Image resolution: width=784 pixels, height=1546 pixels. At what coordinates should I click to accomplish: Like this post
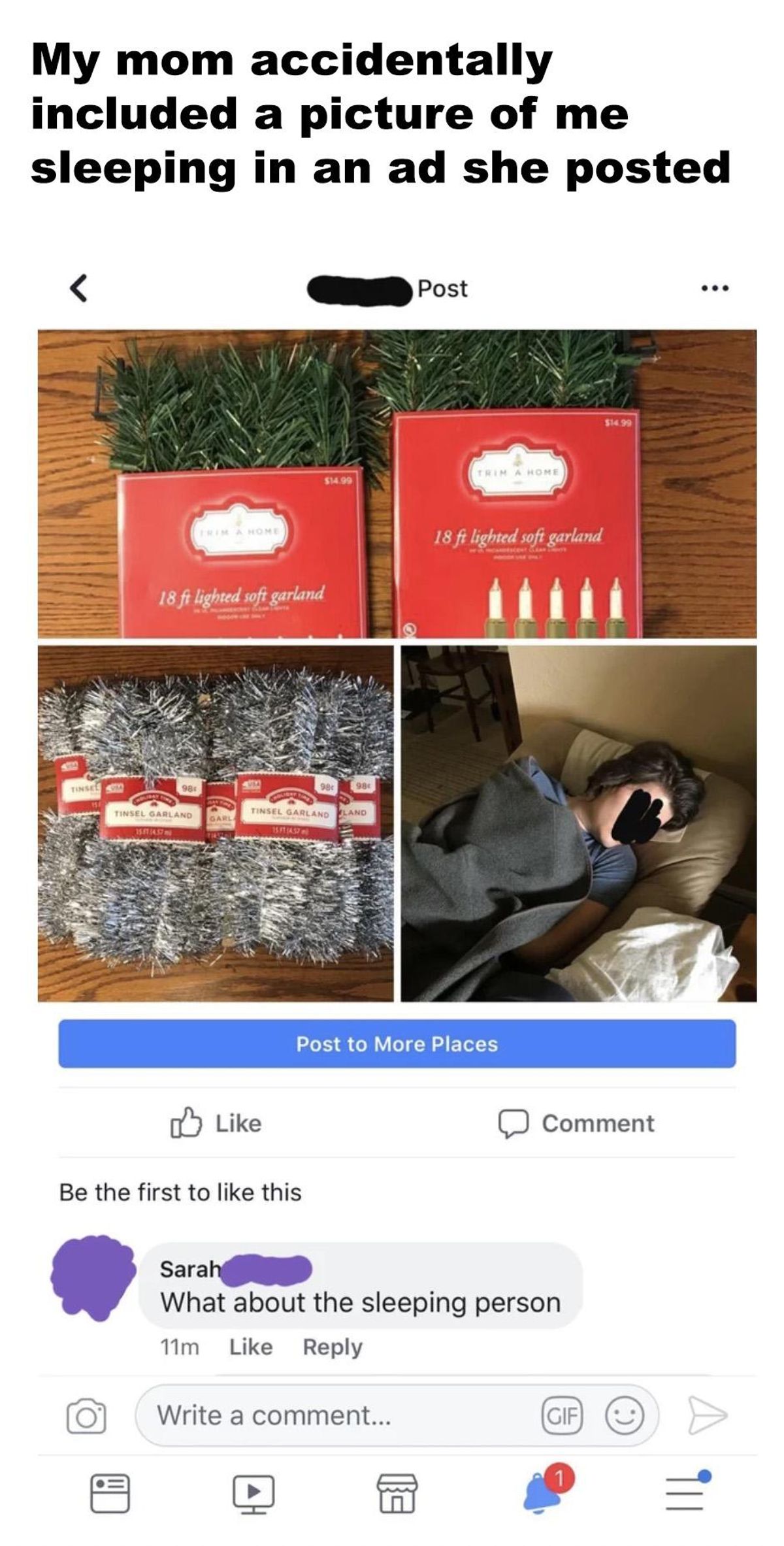(x=216, y=1123)
